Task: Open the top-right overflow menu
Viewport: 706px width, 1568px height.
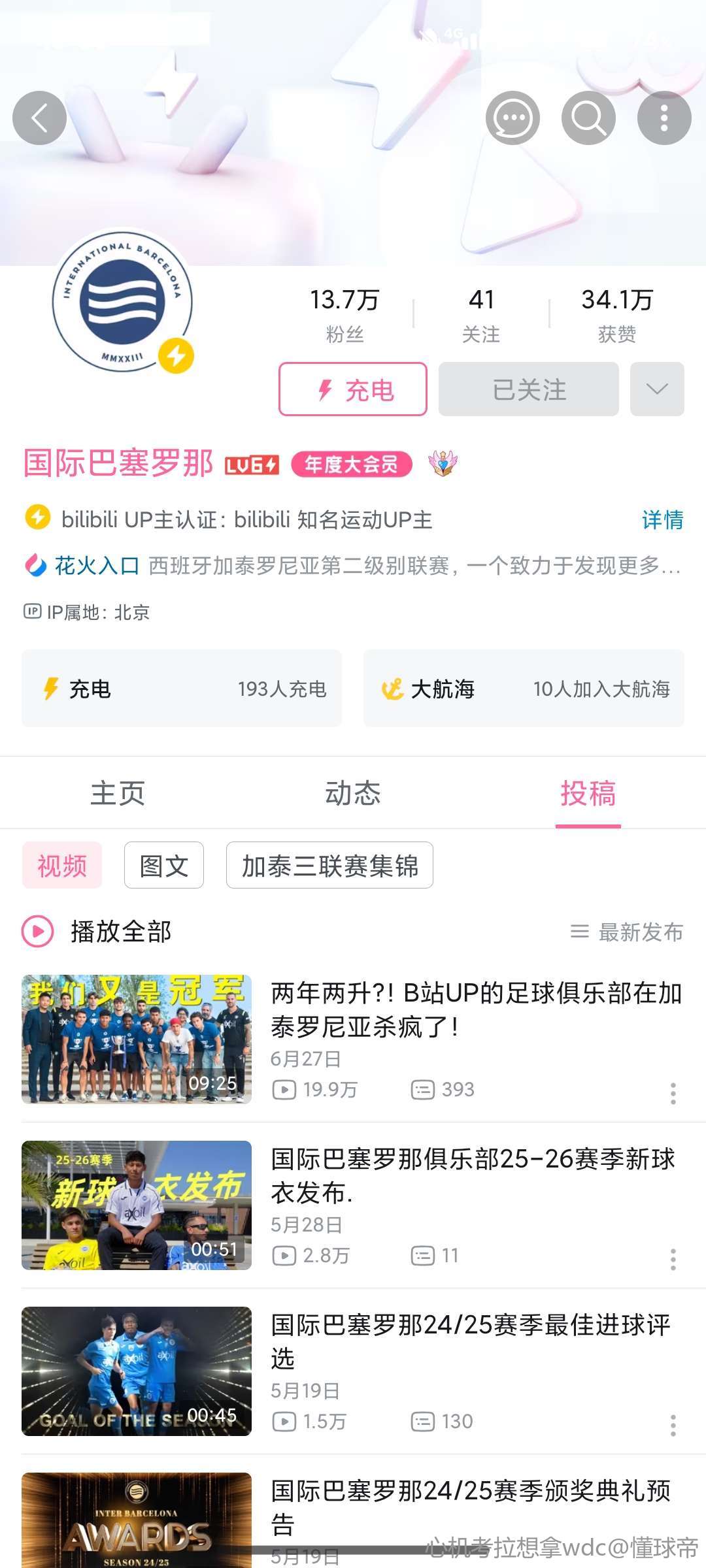Action: click(664, 118)
